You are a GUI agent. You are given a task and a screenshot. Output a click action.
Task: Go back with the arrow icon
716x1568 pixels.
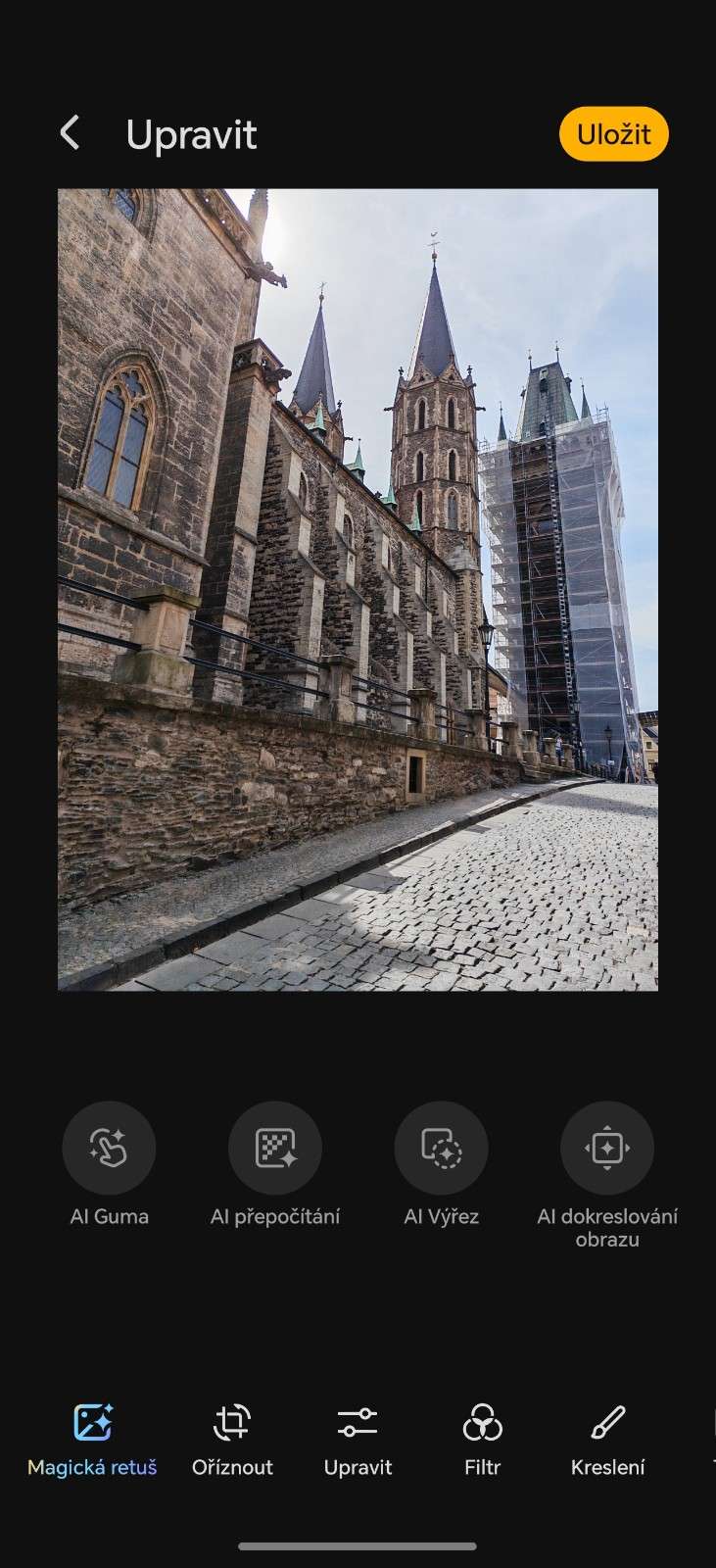click(70, 133)
